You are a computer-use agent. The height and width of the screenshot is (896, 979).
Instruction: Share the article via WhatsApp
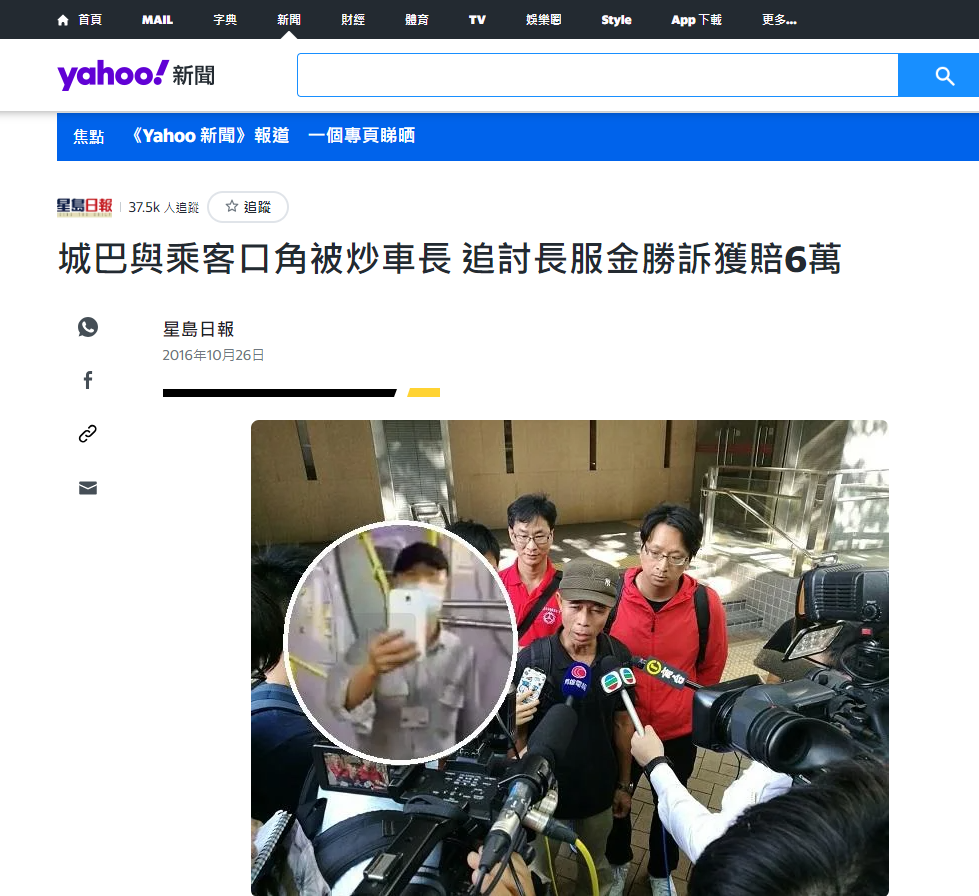[88, 327]
